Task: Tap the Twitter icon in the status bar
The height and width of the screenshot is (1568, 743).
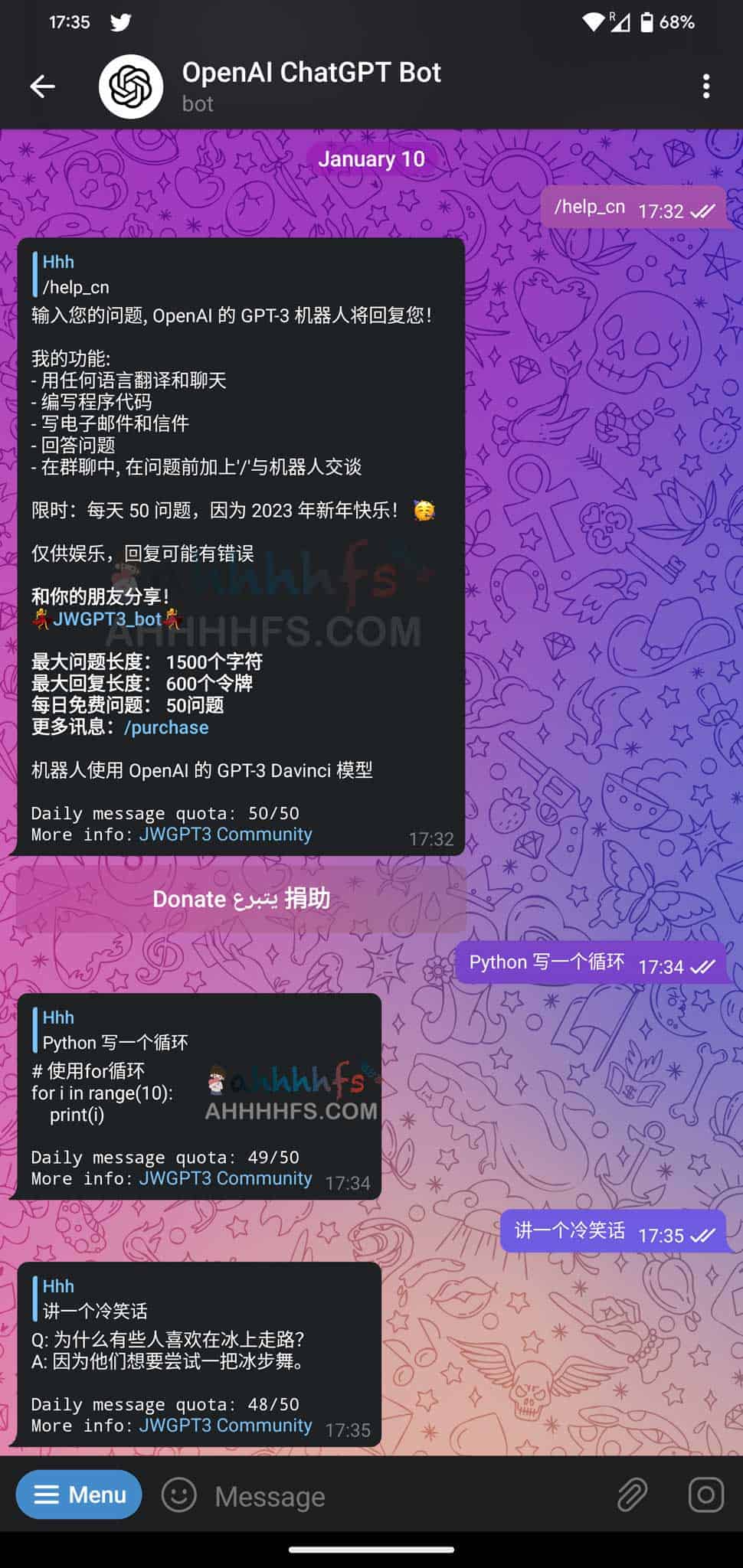Action: click(x=121, y=22)
